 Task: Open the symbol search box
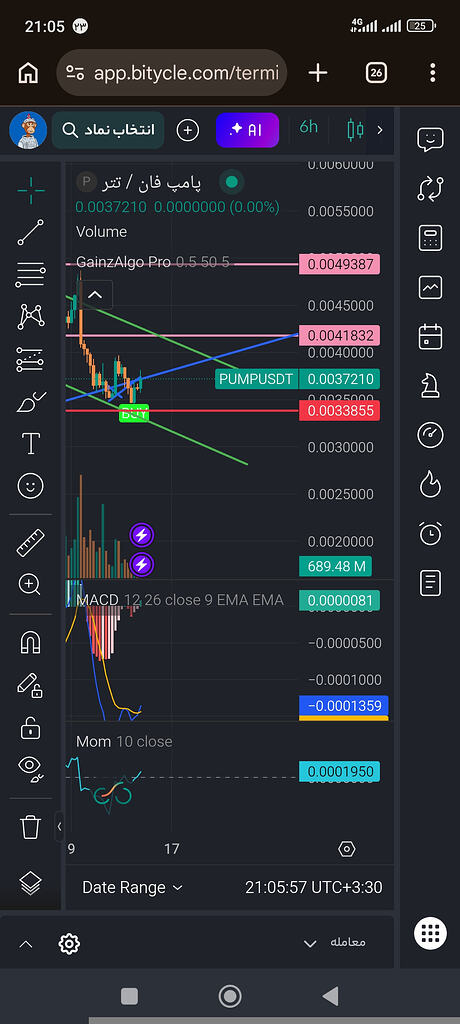108,130
